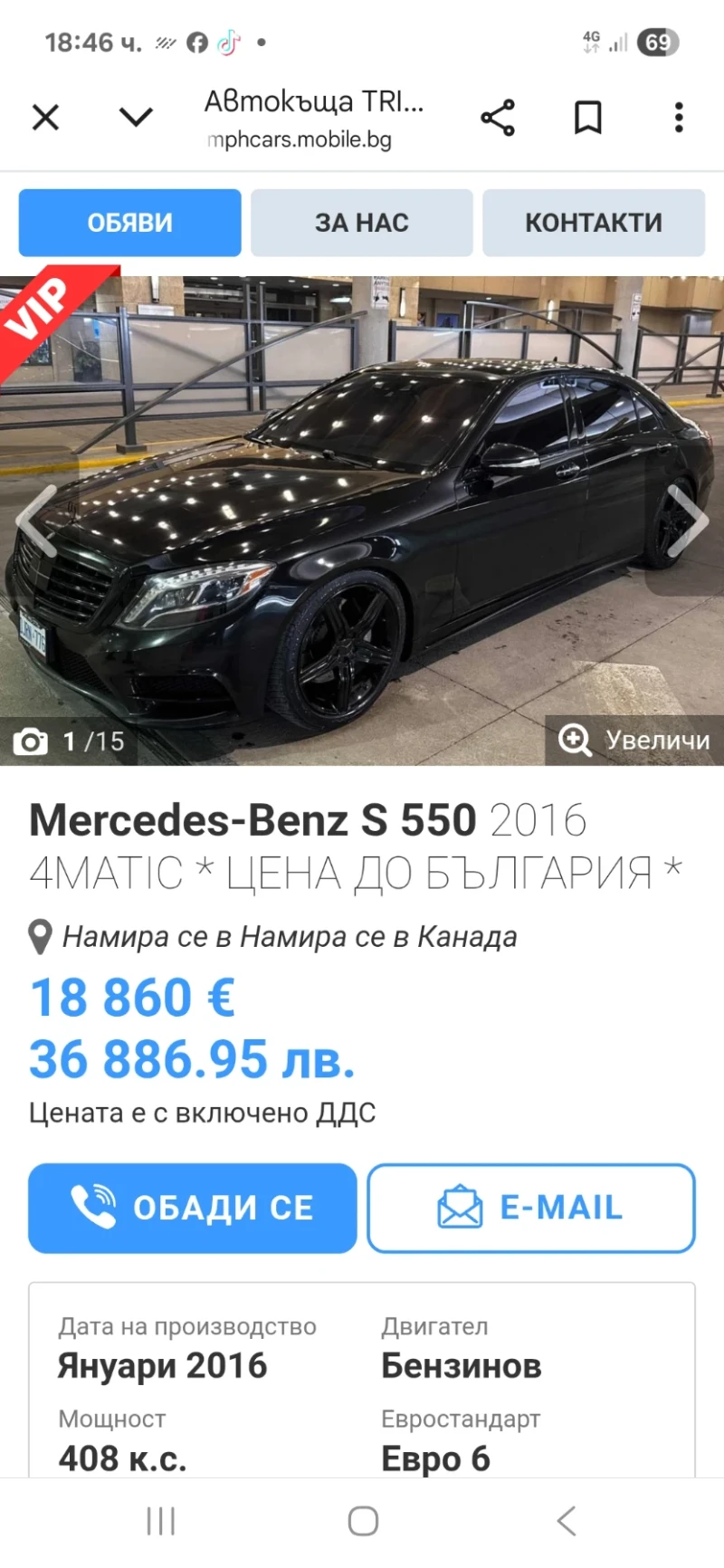Open the three-dot overflow menu

pos(678,117)
